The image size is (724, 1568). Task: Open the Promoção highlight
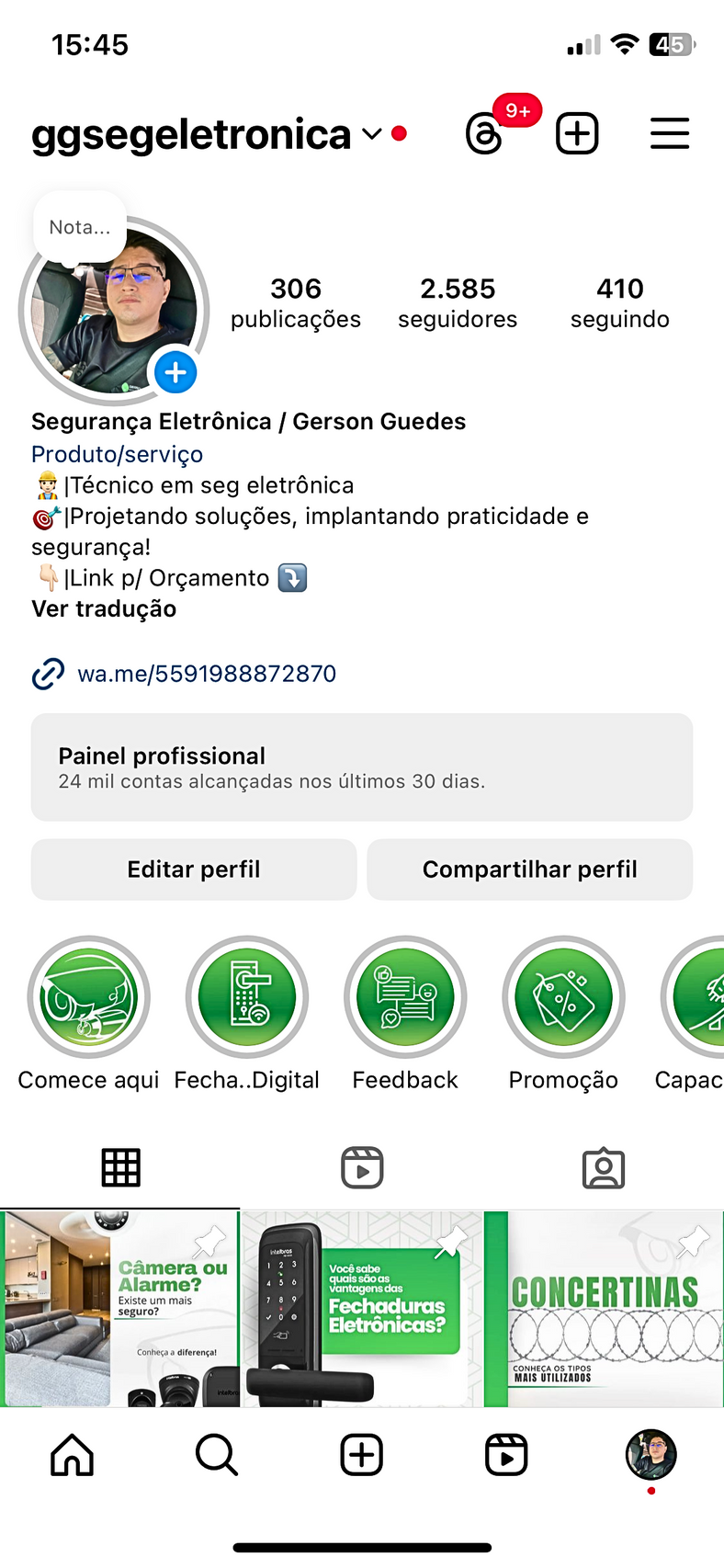click(x=563, y=998)
